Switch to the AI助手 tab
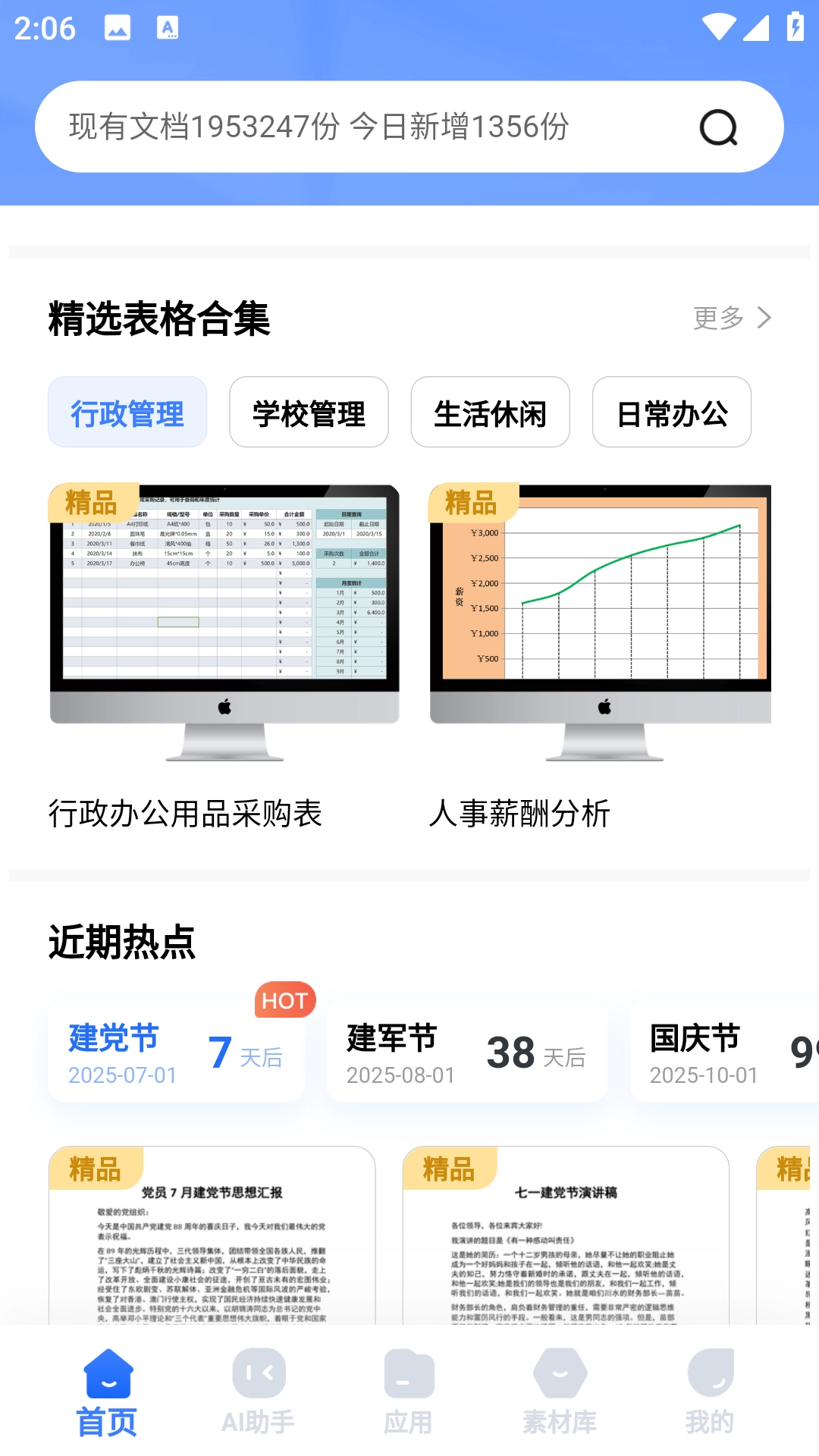This screenshot has width=819, height=1456. pos(258,1394)
